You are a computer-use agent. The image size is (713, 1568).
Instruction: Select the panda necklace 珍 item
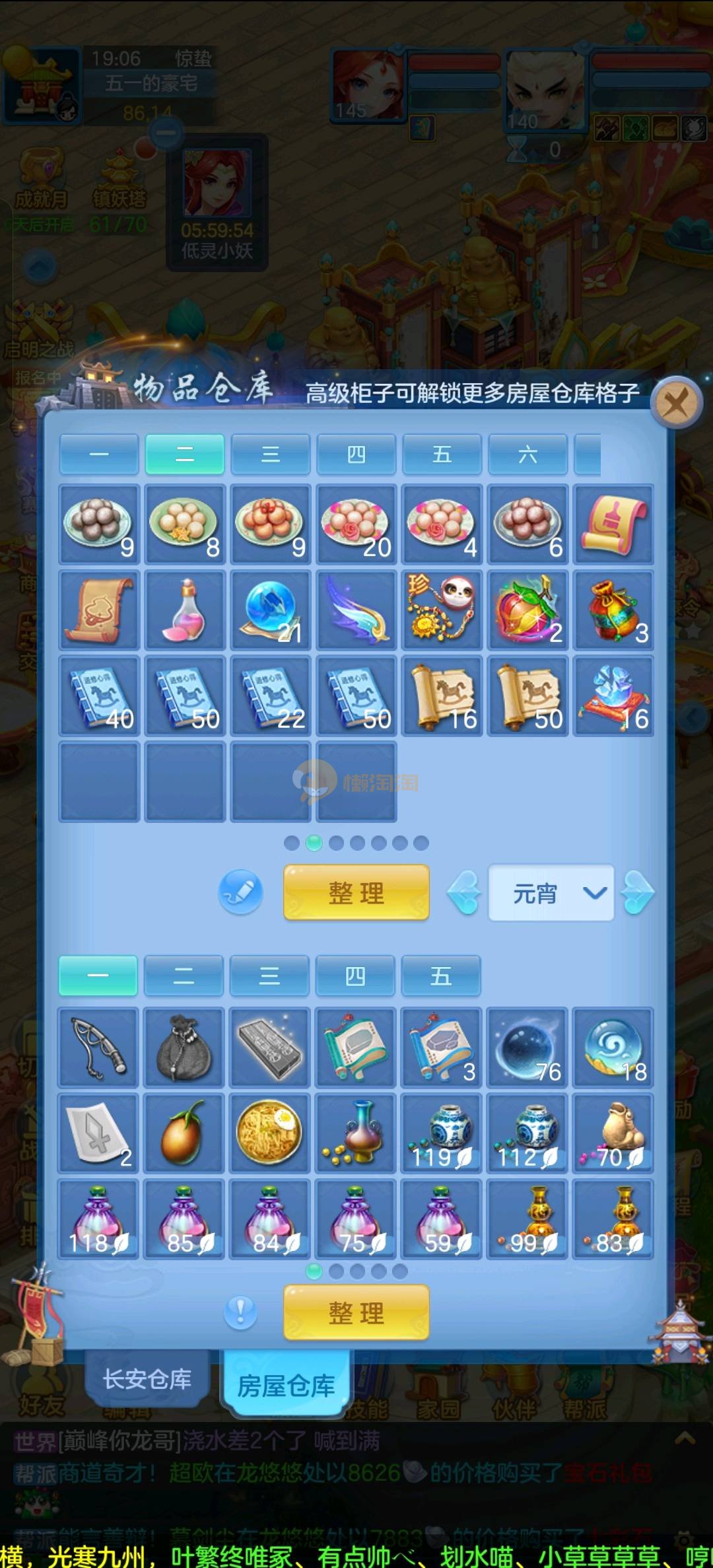point(442,610)
